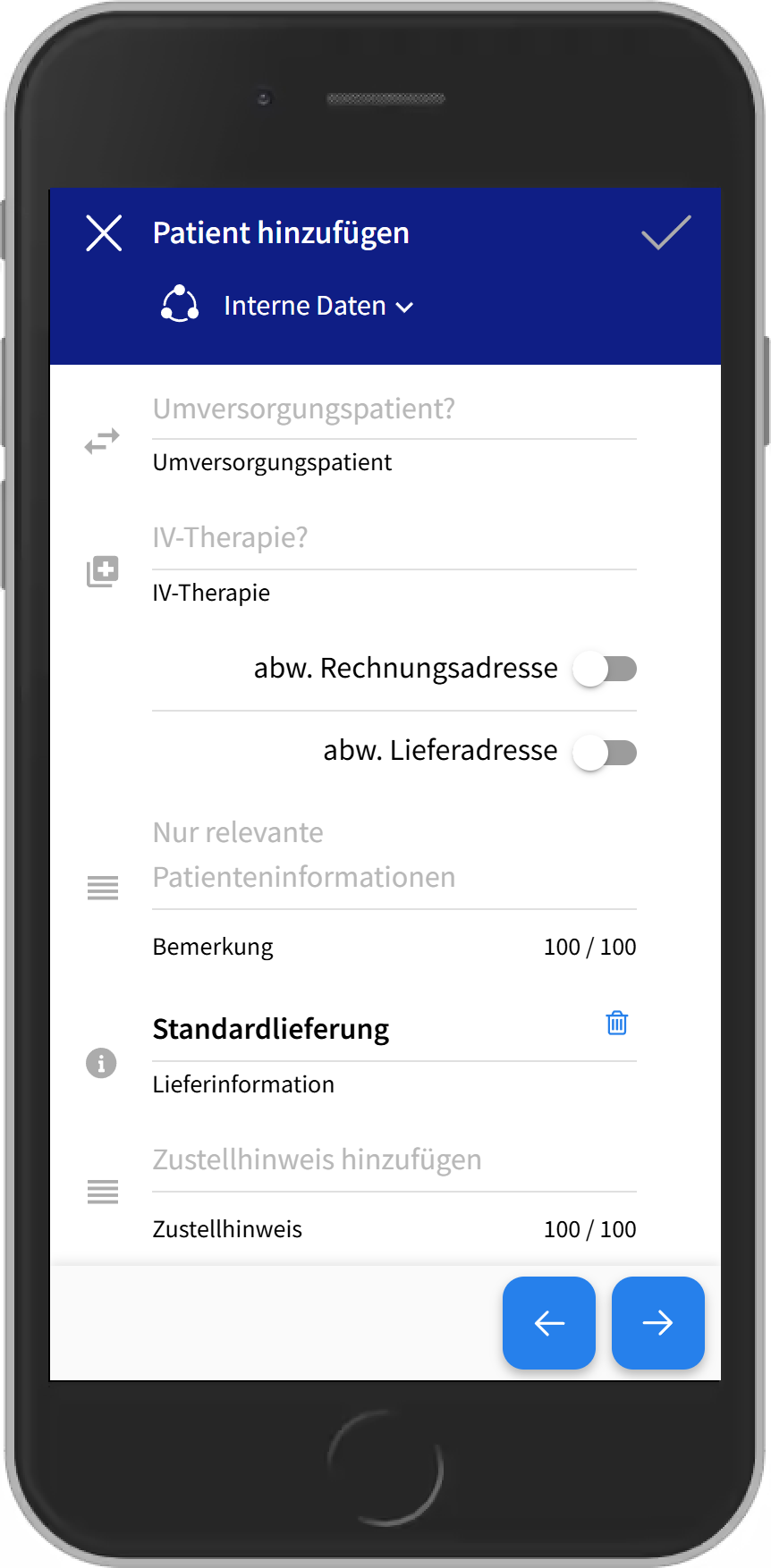Tap the Zustellhinweis hinzufügen field

(x=394, y=1160)
